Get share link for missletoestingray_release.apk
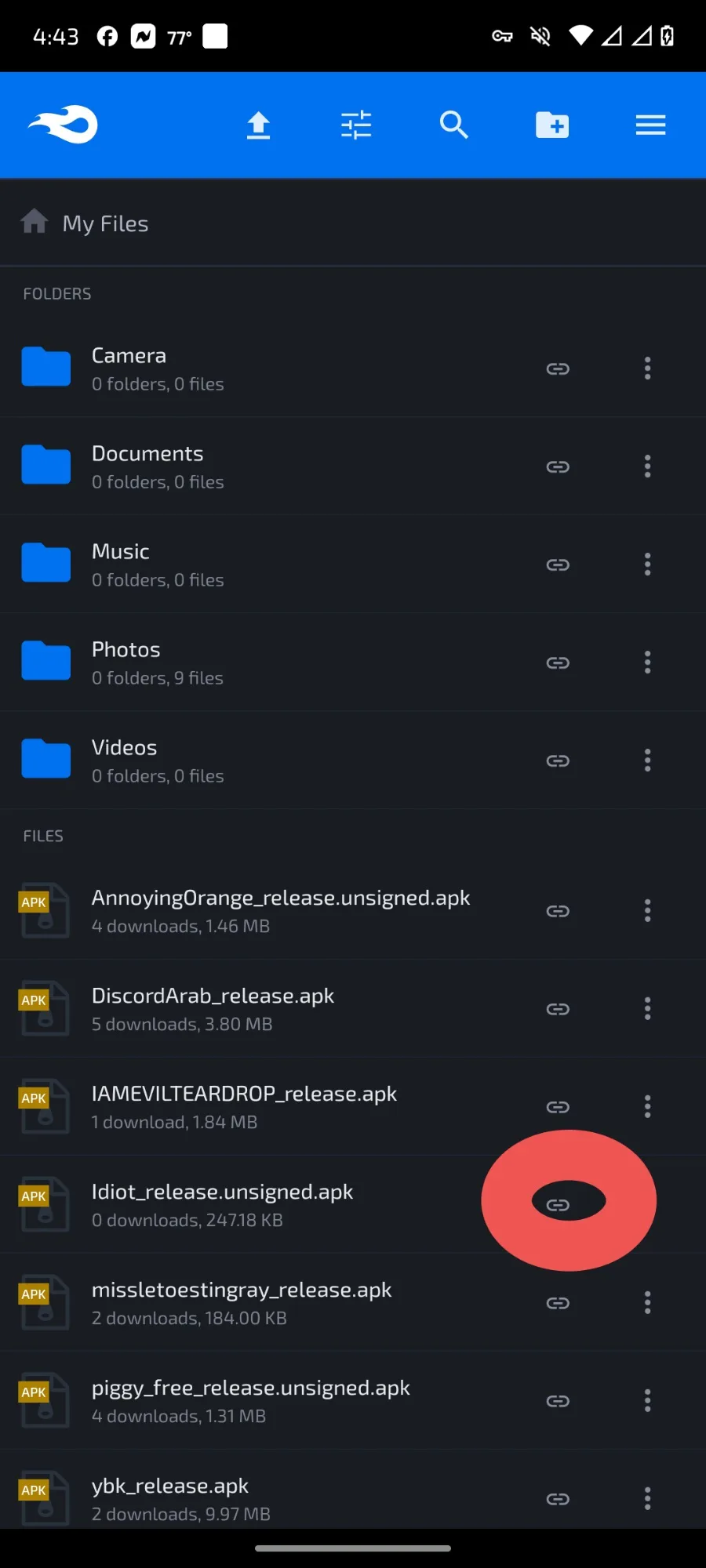Image resolution: width=706 pixels, height=1568 pixels. click(558, 1303)
